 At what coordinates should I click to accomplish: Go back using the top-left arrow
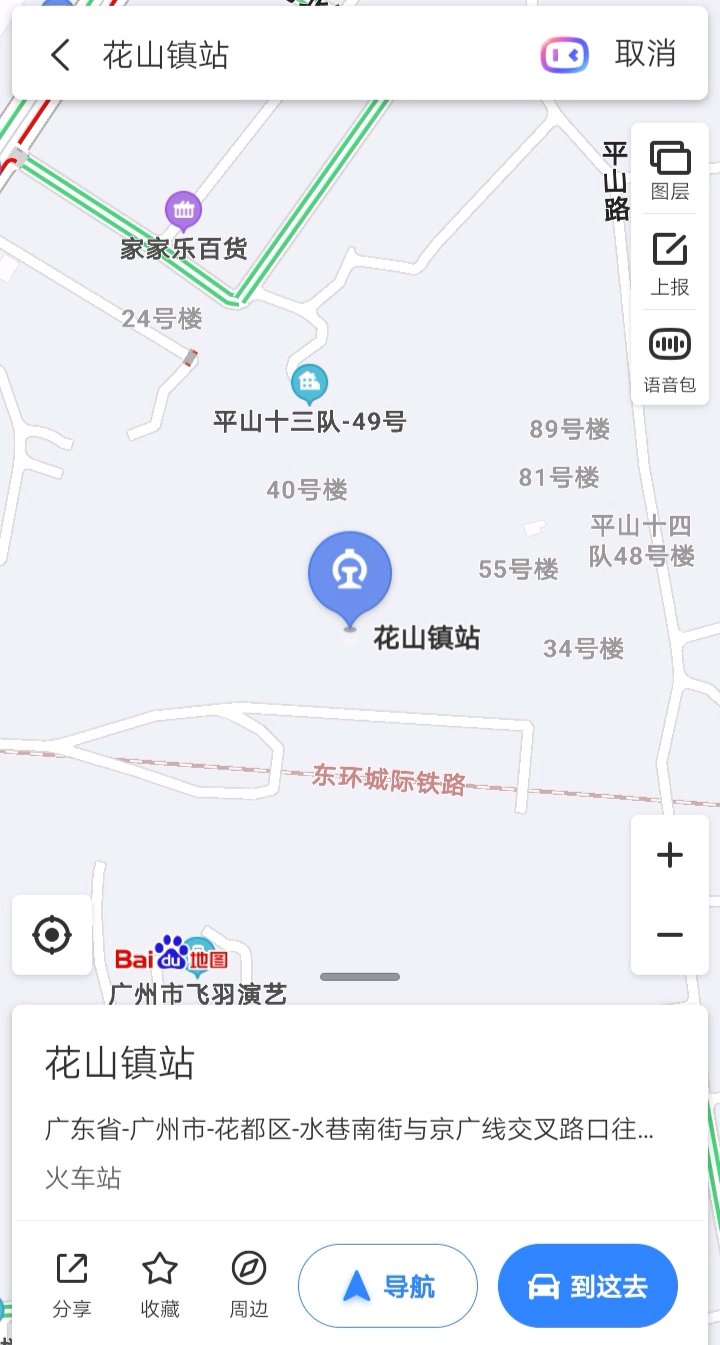click(x=61, y=55)
